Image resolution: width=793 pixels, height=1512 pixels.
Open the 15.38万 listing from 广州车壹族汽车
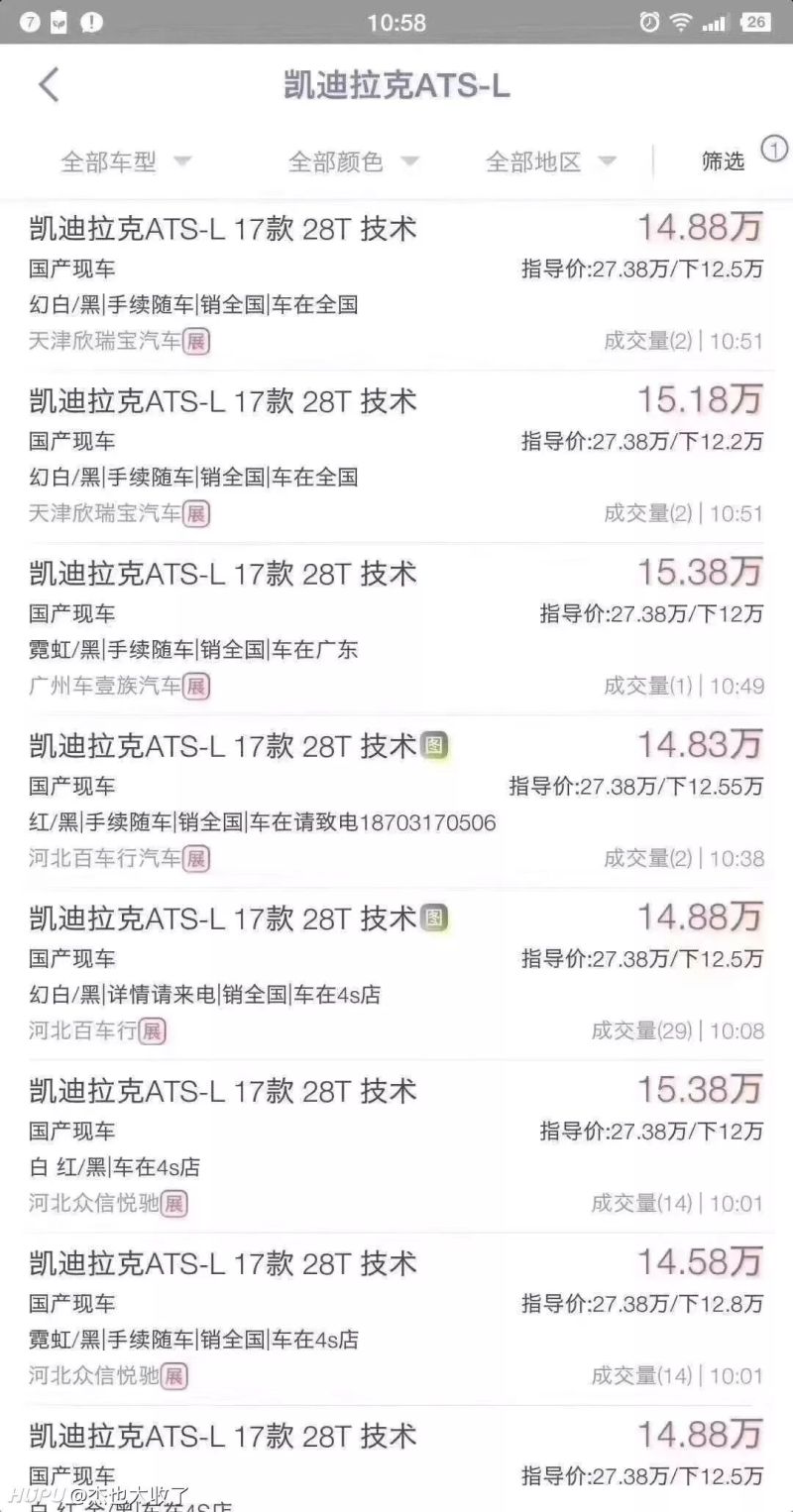pyautogui.click(x=396, y=629)
